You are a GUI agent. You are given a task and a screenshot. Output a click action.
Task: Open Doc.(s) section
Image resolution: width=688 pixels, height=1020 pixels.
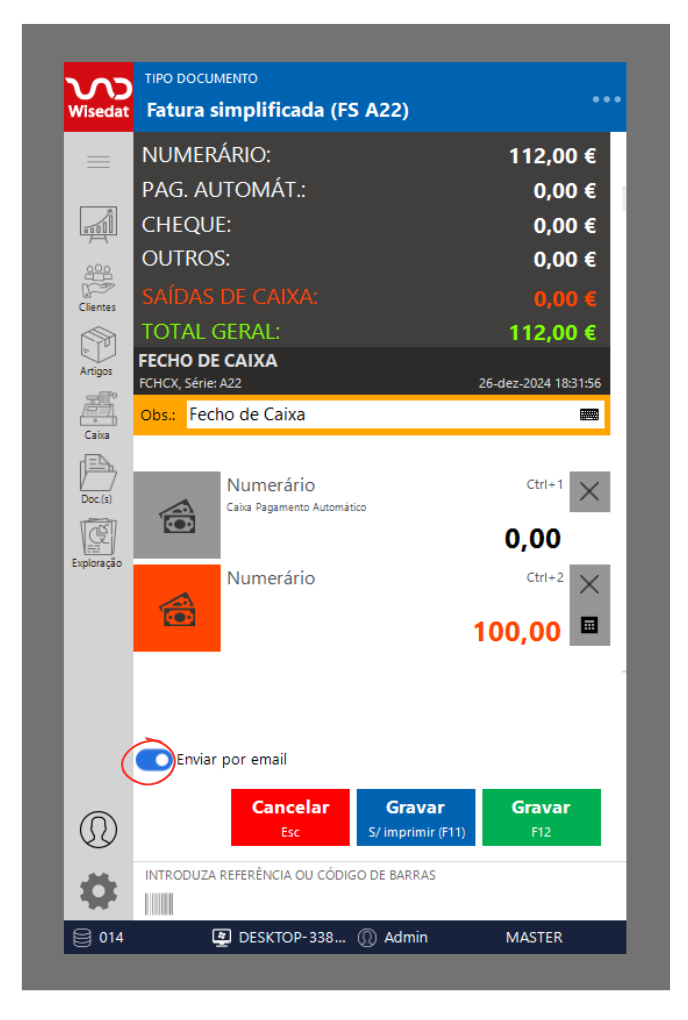coord(98,479)
